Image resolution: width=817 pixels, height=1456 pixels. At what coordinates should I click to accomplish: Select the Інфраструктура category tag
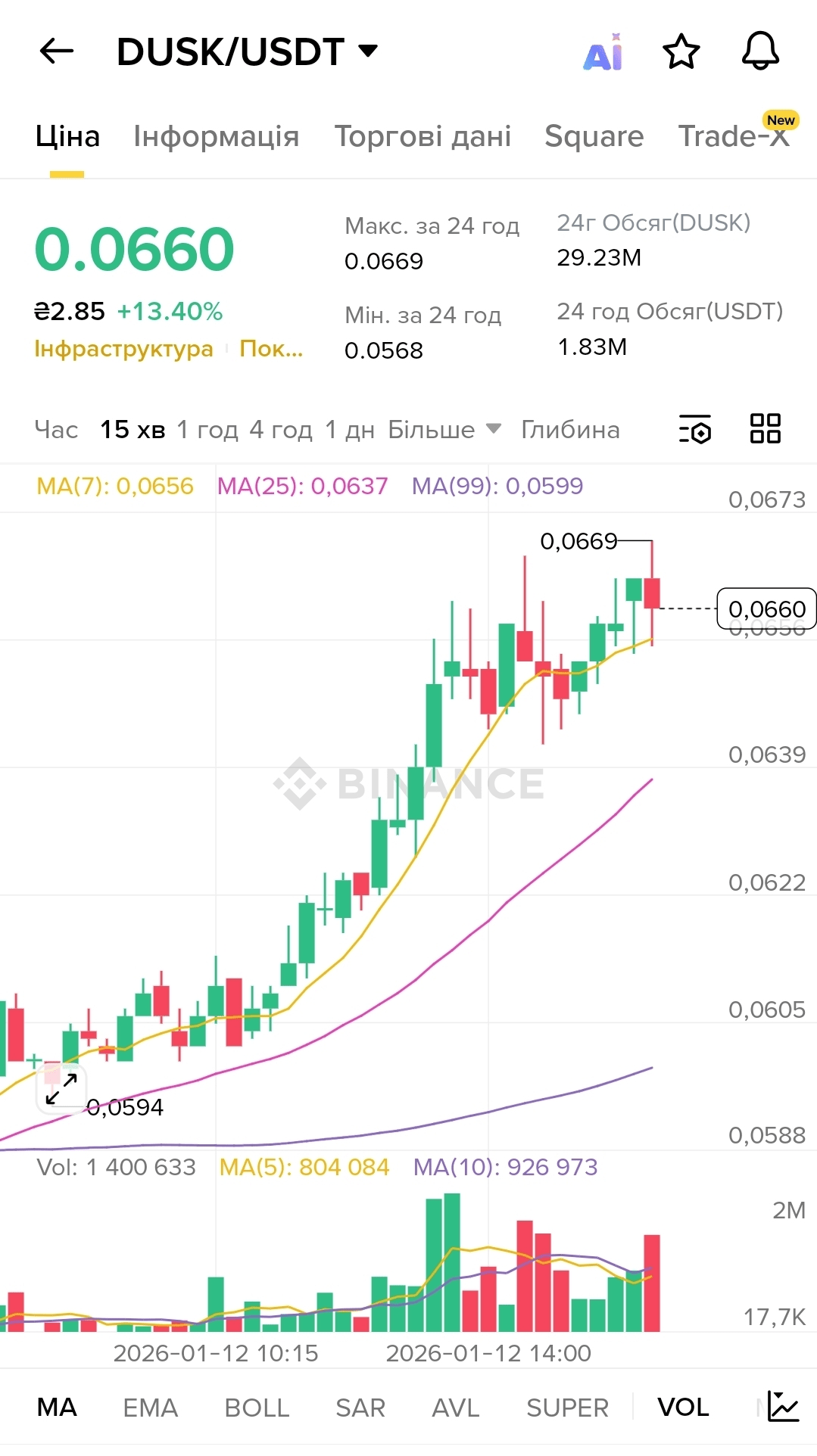123,349
